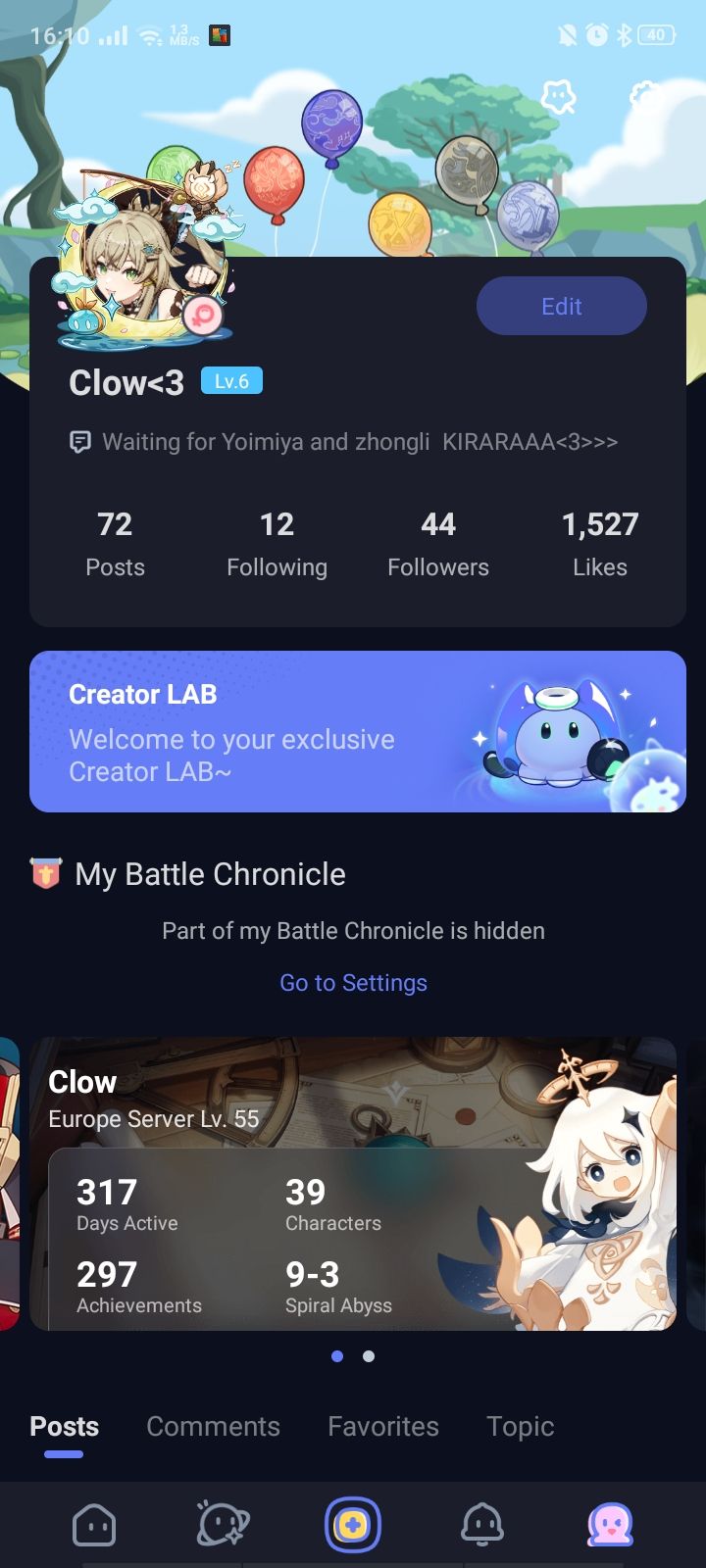Select the Paimon discover icon in bottom bar
Image resolution: width=706 pixels, height=1568 pixels.
pyautogui.click(x=224, y=1523)
